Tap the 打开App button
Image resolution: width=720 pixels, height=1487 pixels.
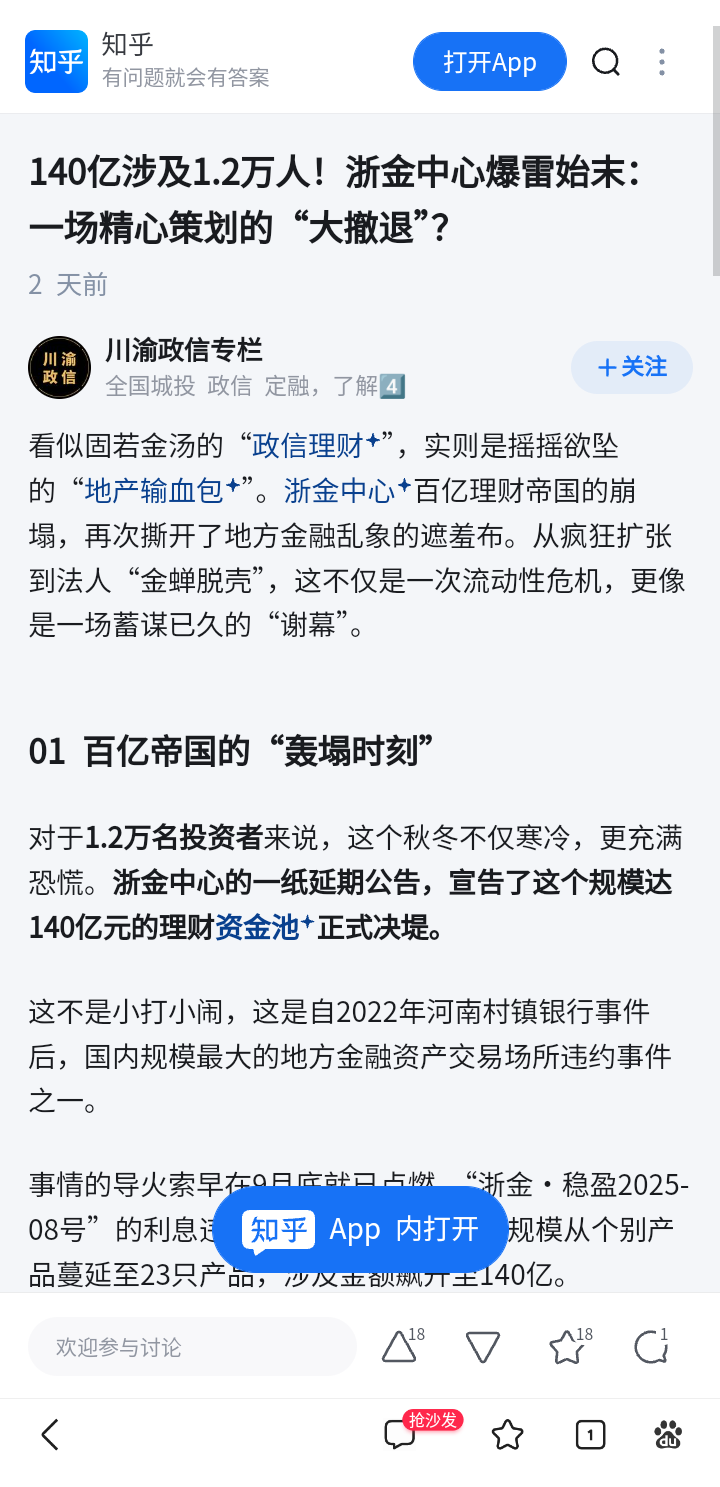click(x=489, y=61)
